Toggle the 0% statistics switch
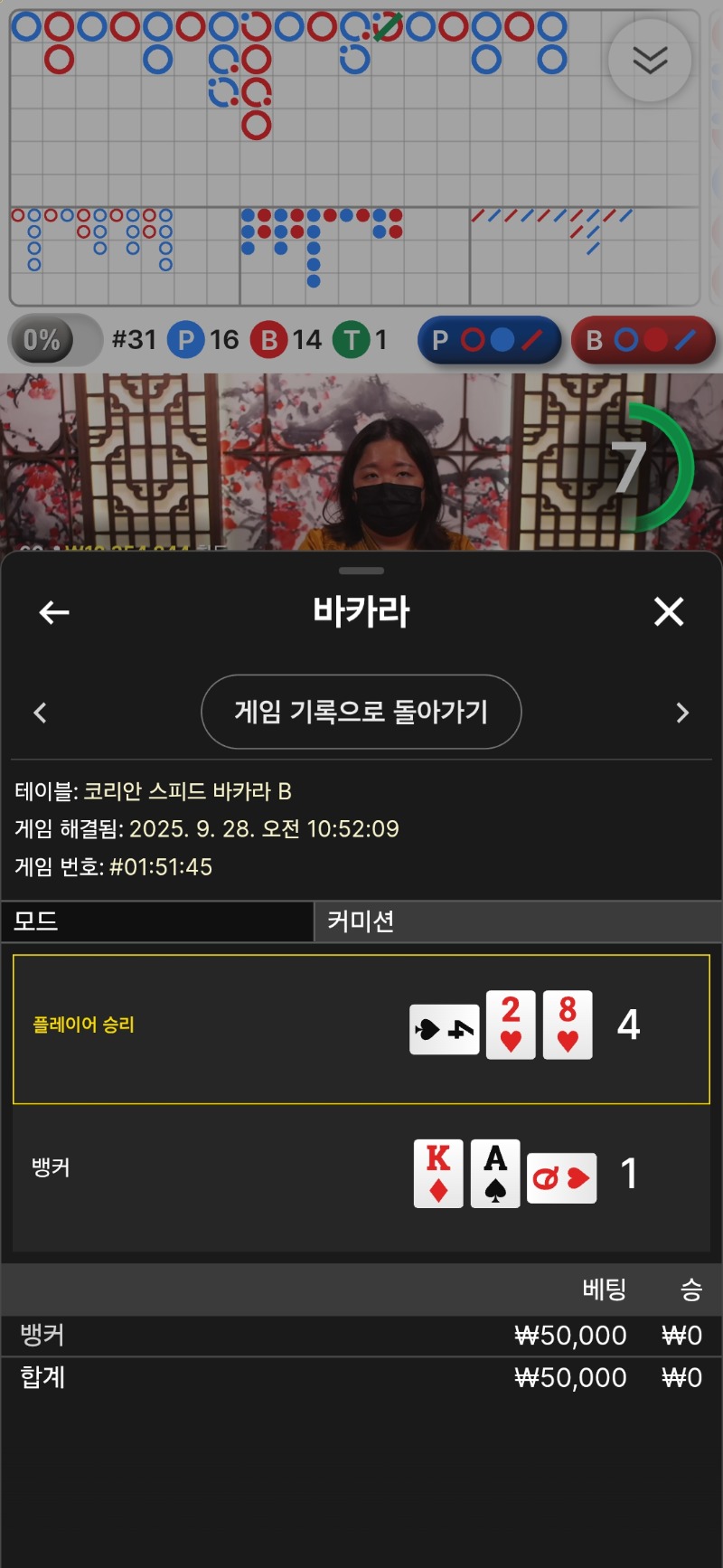723x1568 pixels. [x=55, y=340]
